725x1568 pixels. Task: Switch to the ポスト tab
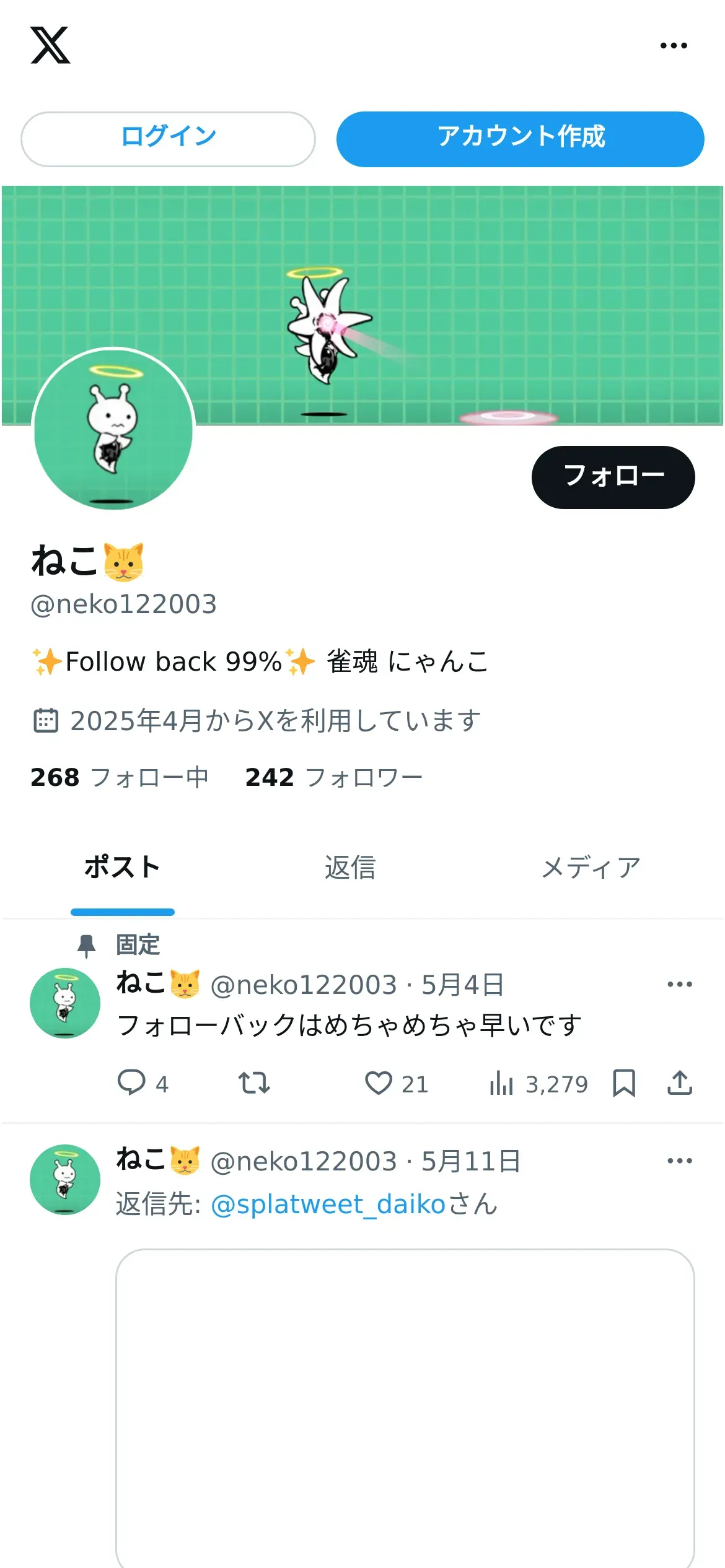pyautogui.click(x=122, y=868)
